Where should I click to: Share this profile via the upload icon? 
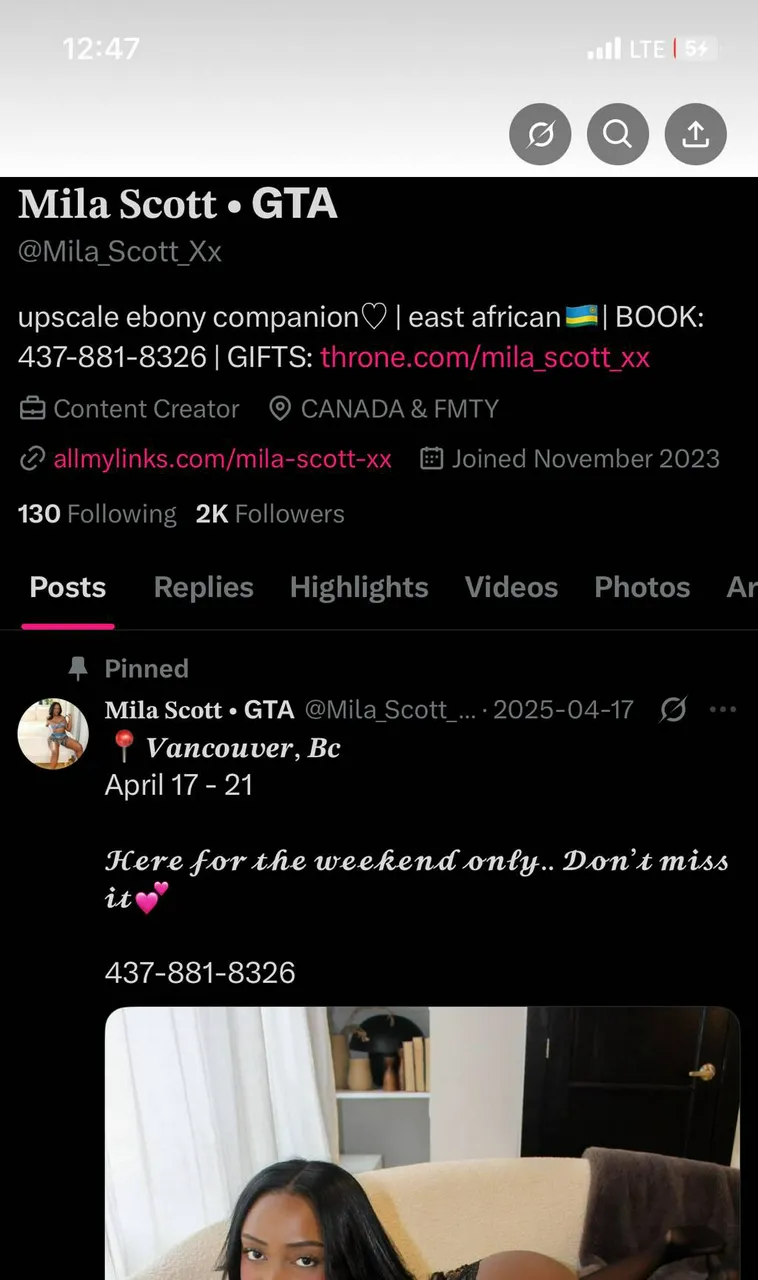click(x=695, y=133)
